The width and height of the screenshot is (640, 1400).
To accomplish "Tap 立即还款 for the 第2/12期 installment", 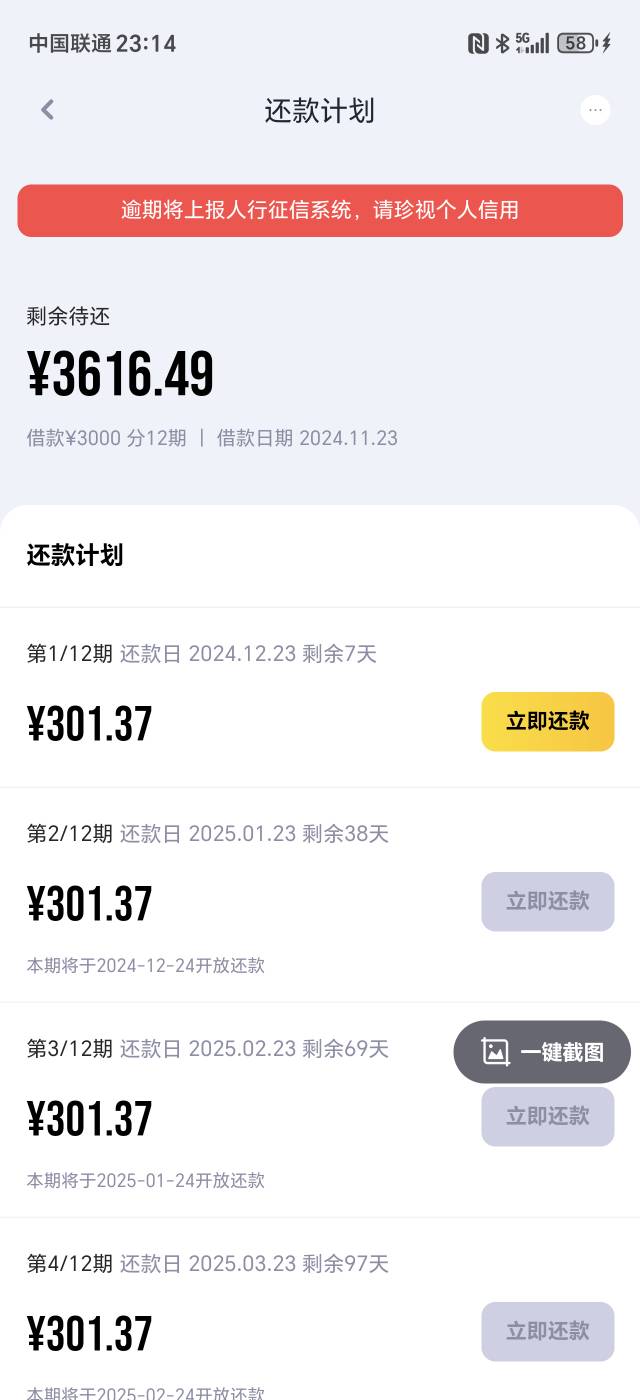I will 548,901.
